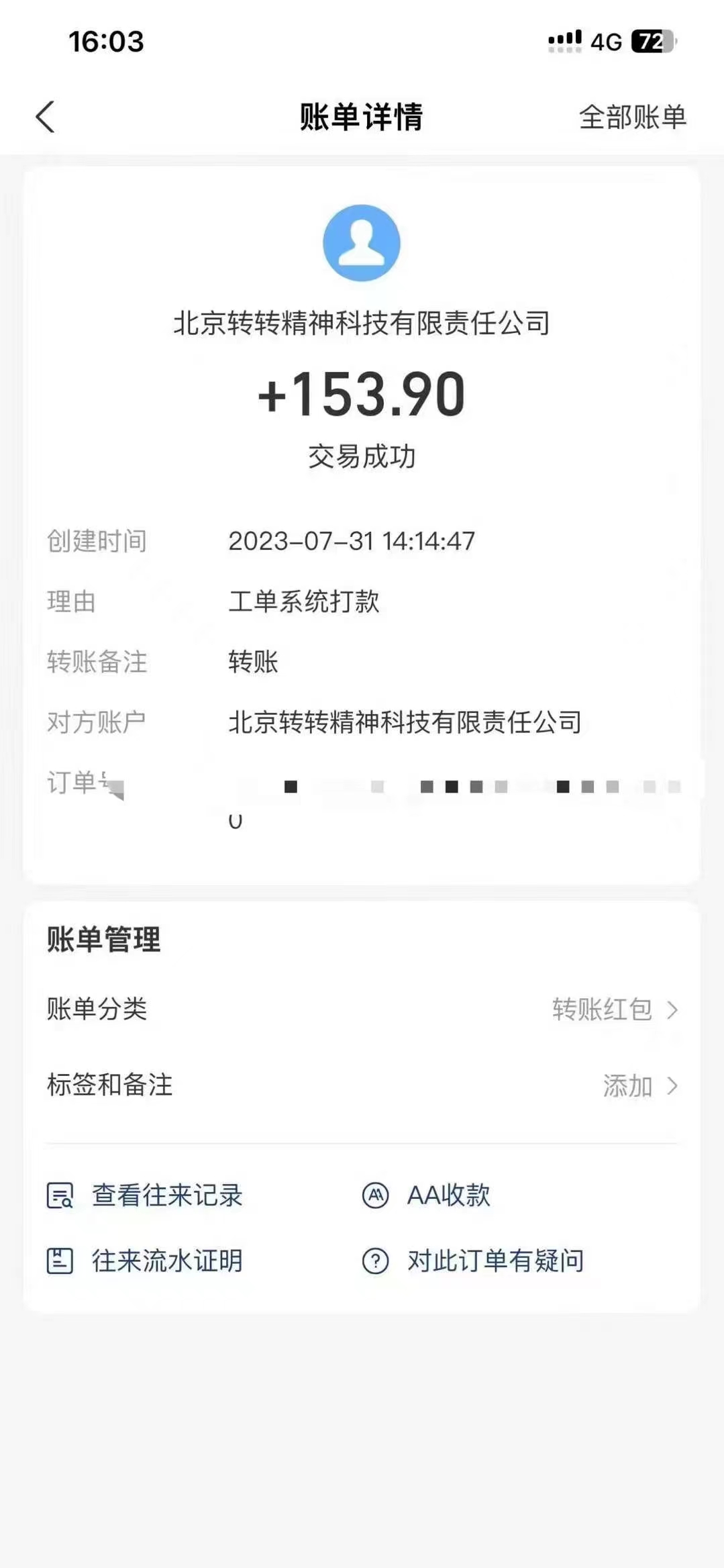Image resolution: width=724 pixels, height=1568 pixels.
Task: Go back using the top-left arrow
Action: coord(45,117)
